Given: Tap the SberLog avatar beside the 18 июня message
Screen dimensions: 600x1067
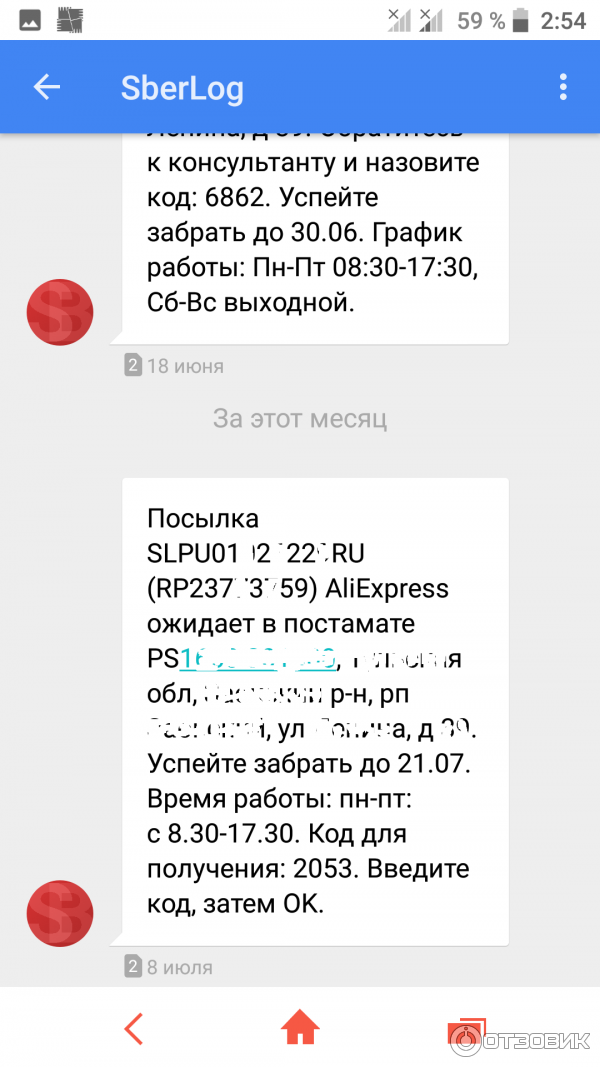Looking at the screenshot, I should (x=59, y=313).
